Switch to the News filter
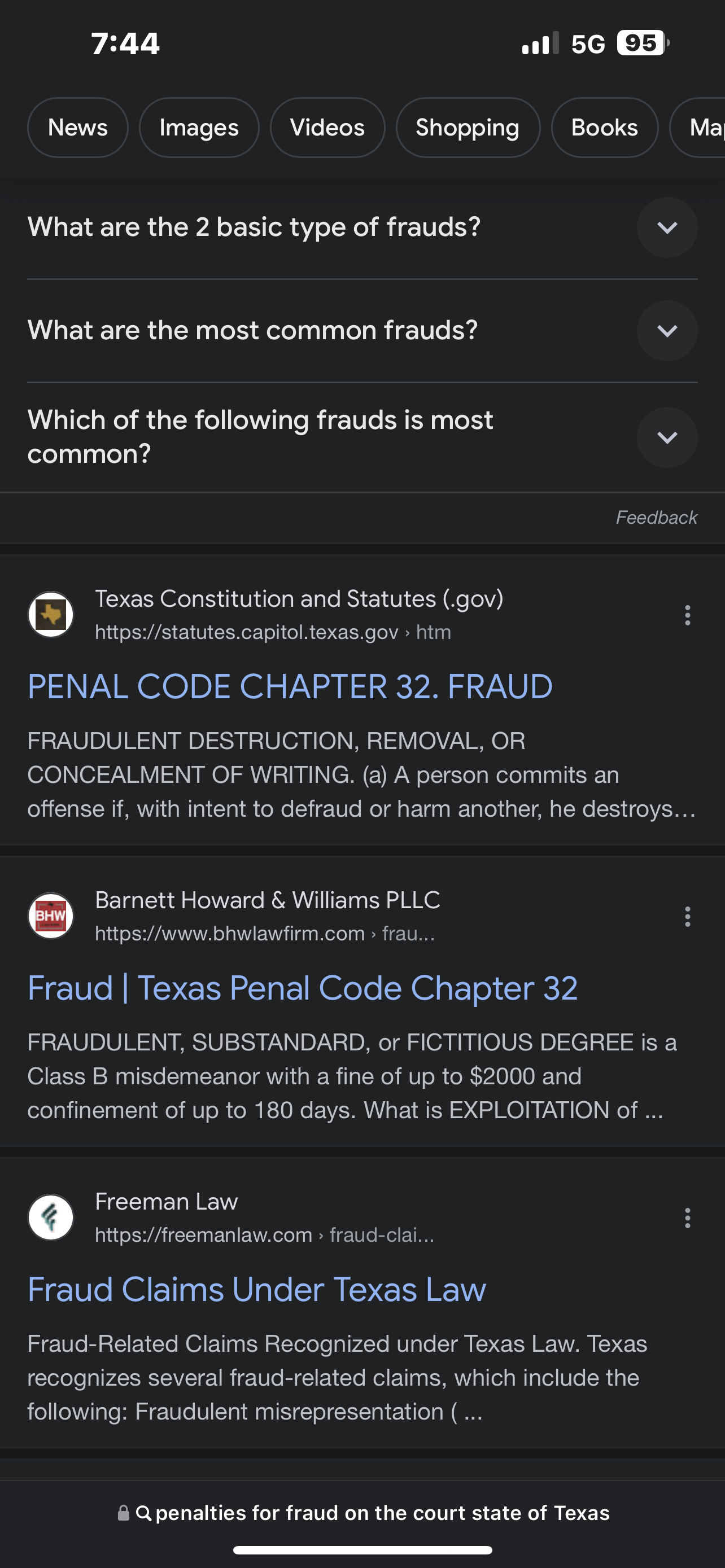 click(x=78, y=128)
